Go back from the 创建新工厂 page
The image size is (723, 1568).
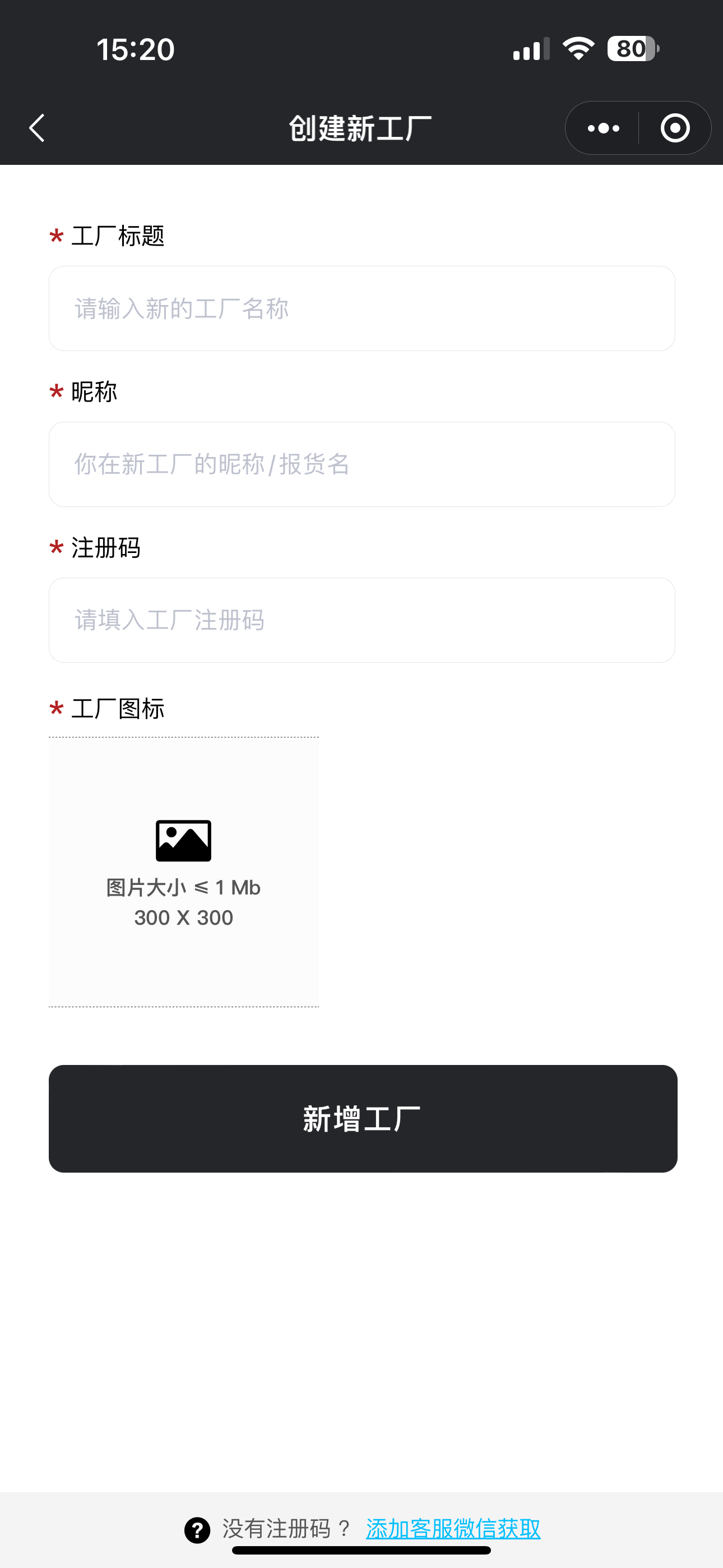(x=36, y=128)
